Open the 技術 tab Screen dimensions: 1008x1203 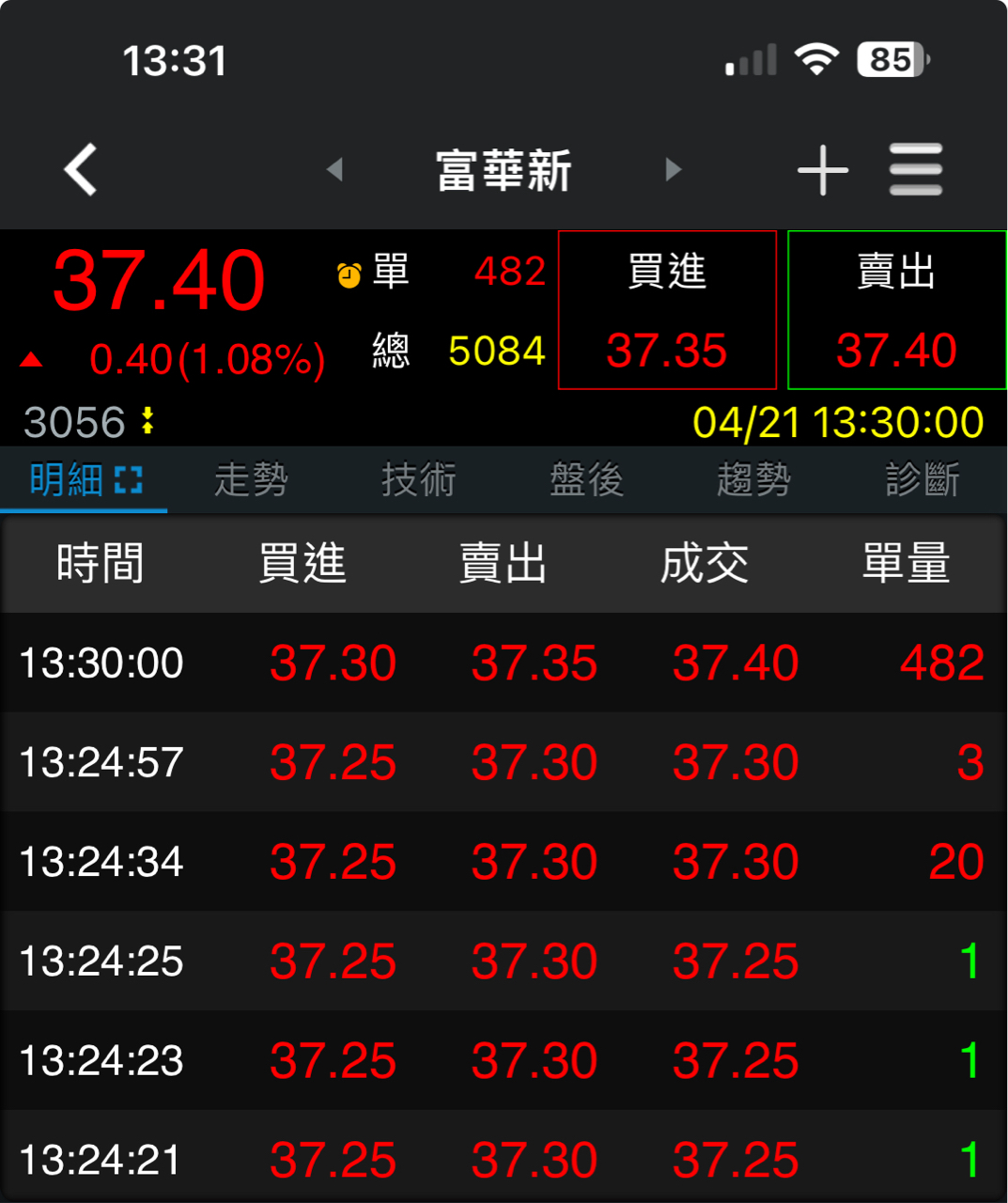(x=419, y=480)
